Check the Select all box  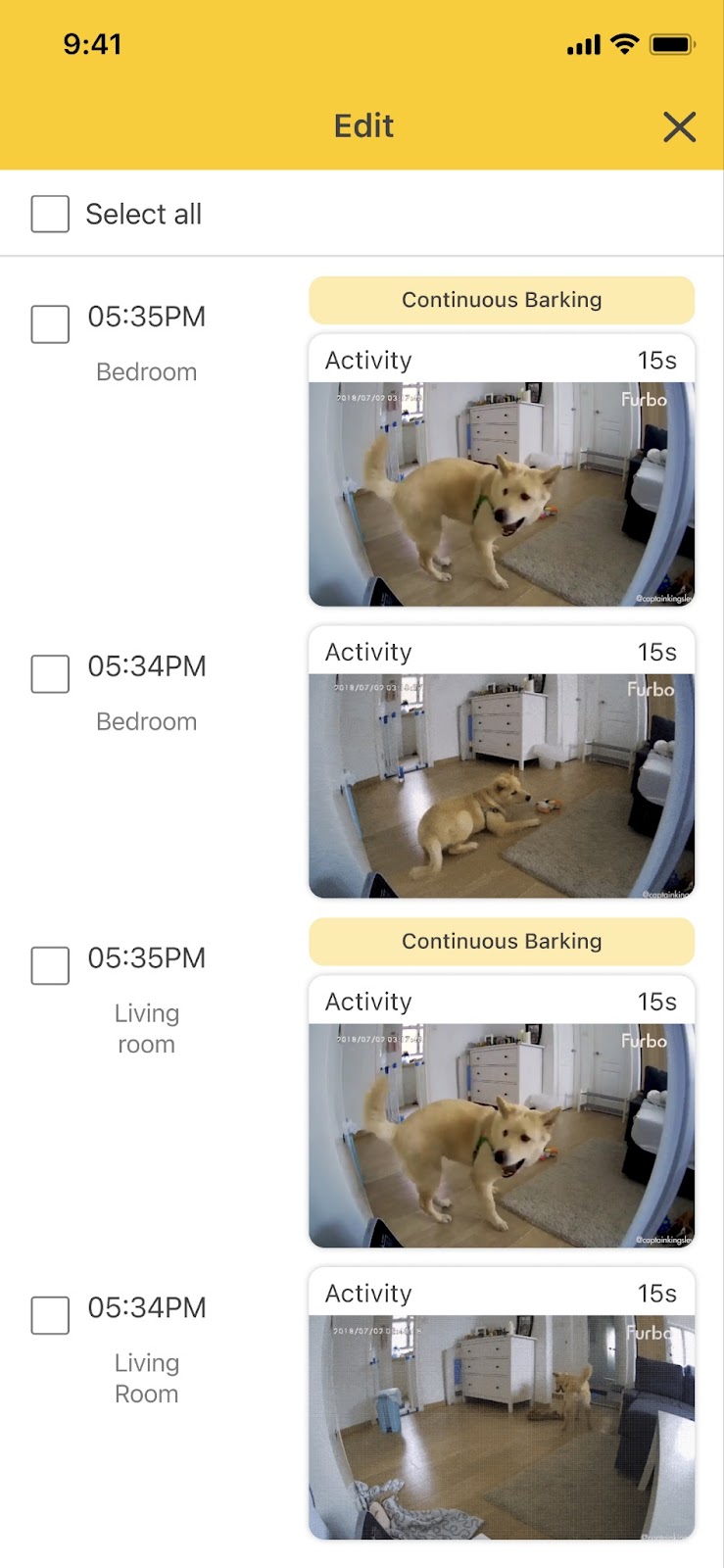click(50, 214)
